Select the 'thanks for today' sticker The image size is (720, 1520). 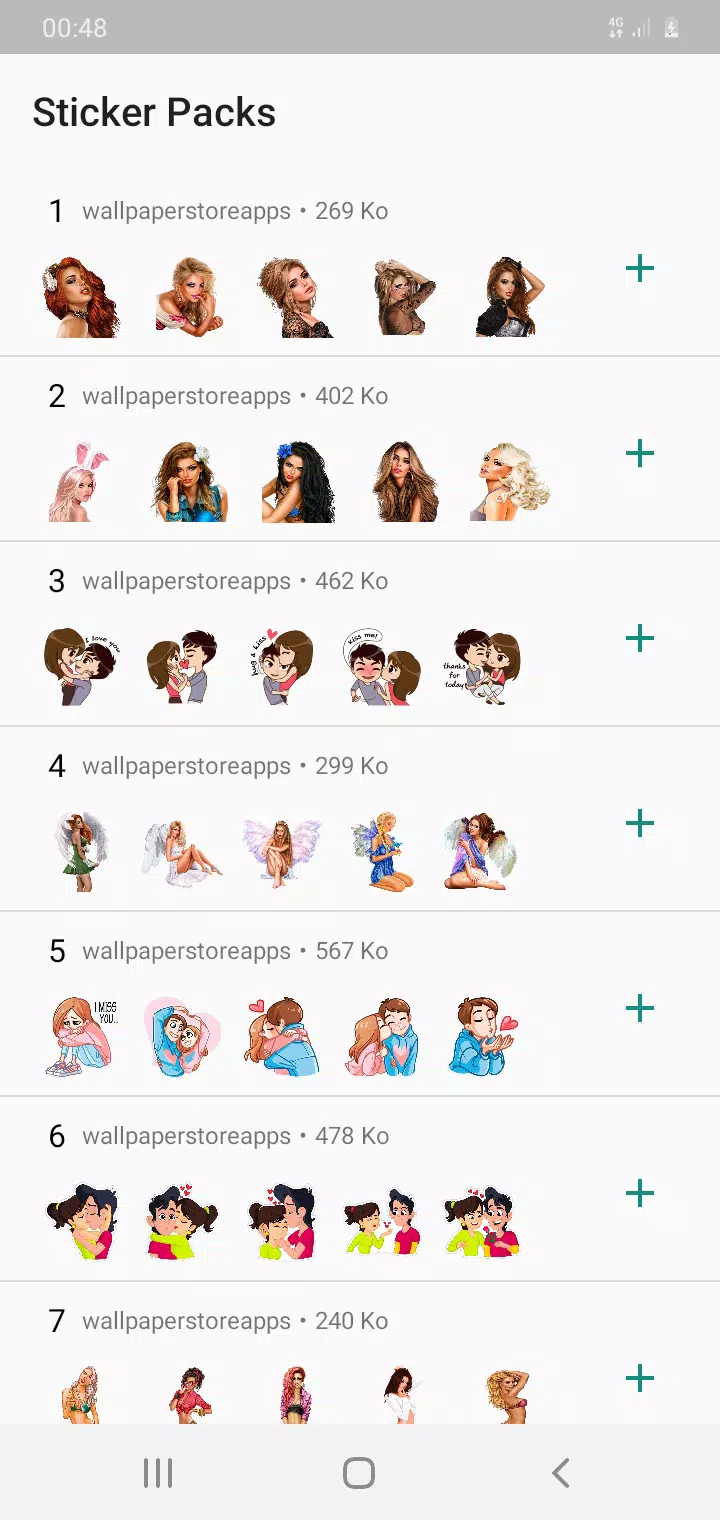[483, 665]
